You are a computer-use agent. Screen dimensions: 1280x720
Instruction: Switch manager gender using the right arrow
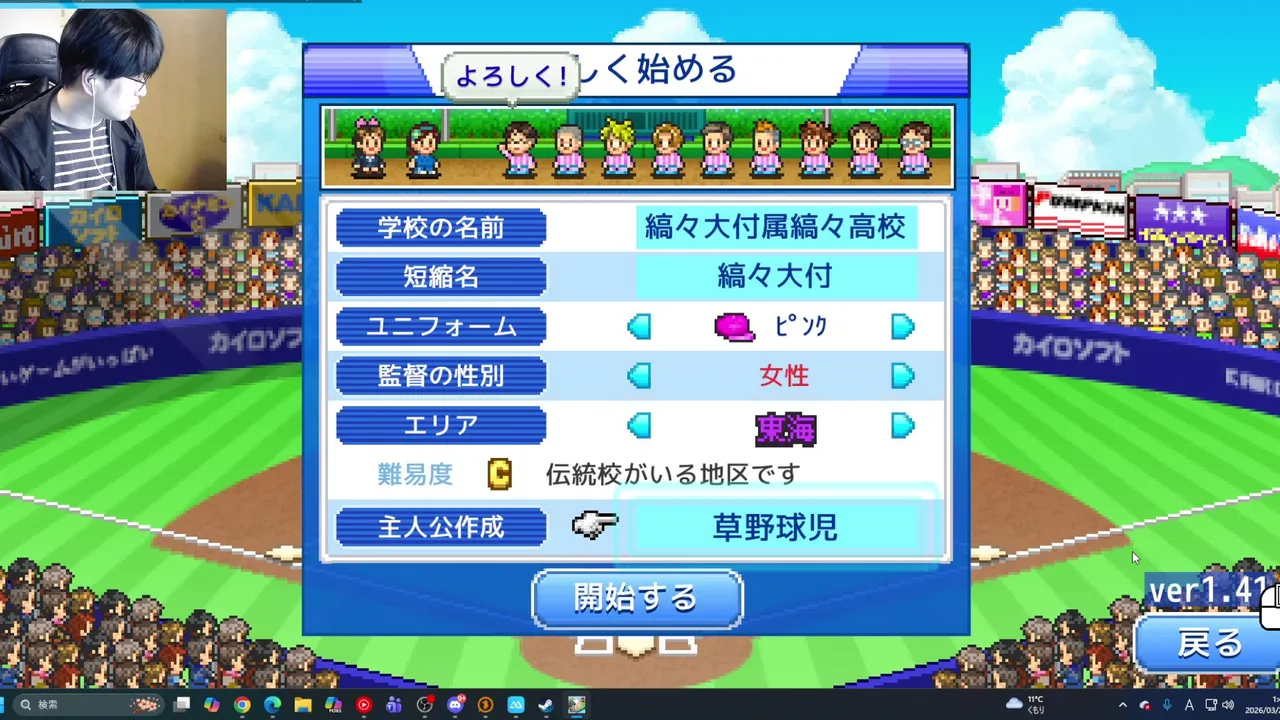(x=902, y=376)
